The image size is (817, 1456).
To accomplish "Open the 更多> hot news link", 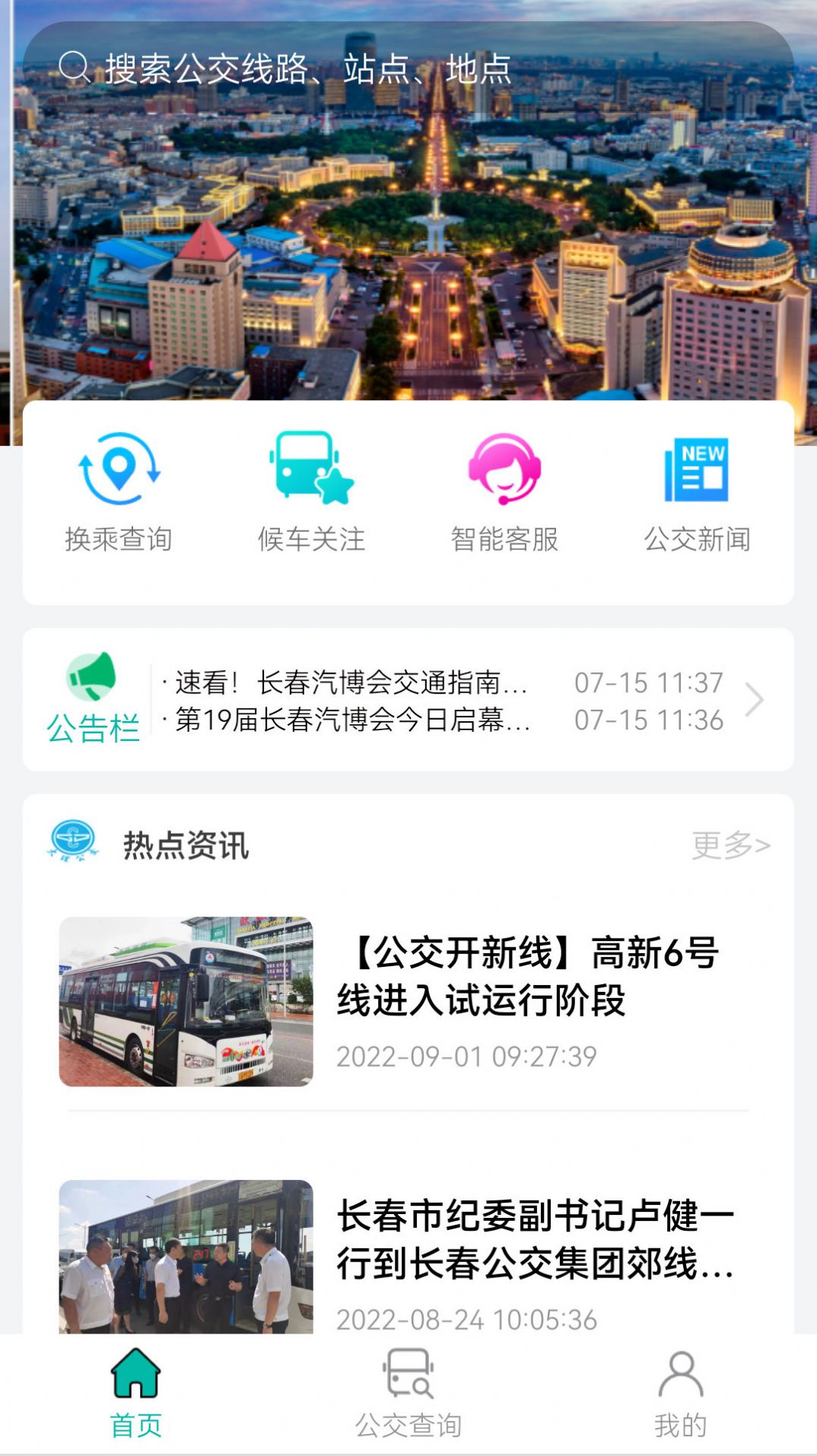I will 730,844.
